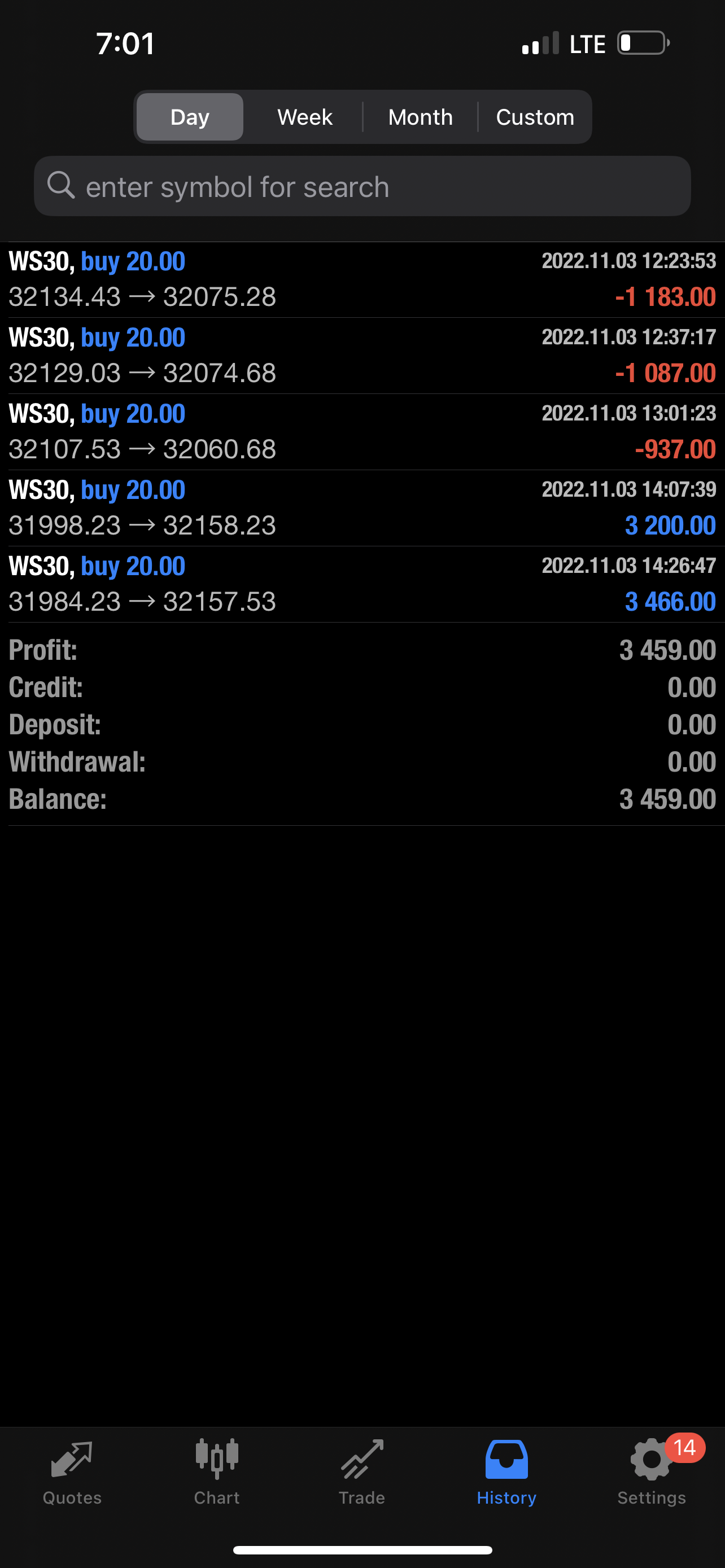This screenshot has height=1568, width=725.
Task: Switch to the Trade tab
Action: click(x=361, y=1472)
